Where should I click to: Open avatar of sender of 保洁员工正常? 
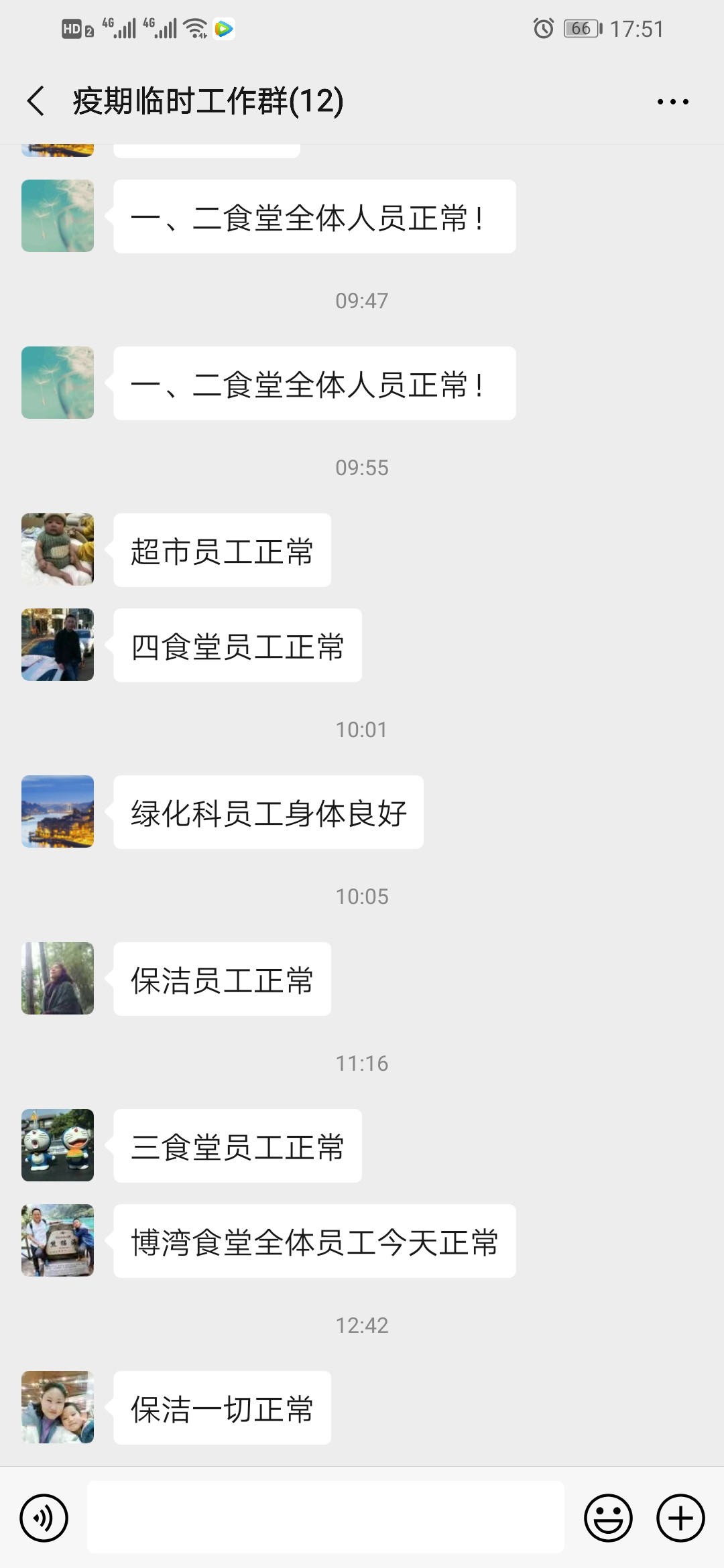tap(58, 978)
